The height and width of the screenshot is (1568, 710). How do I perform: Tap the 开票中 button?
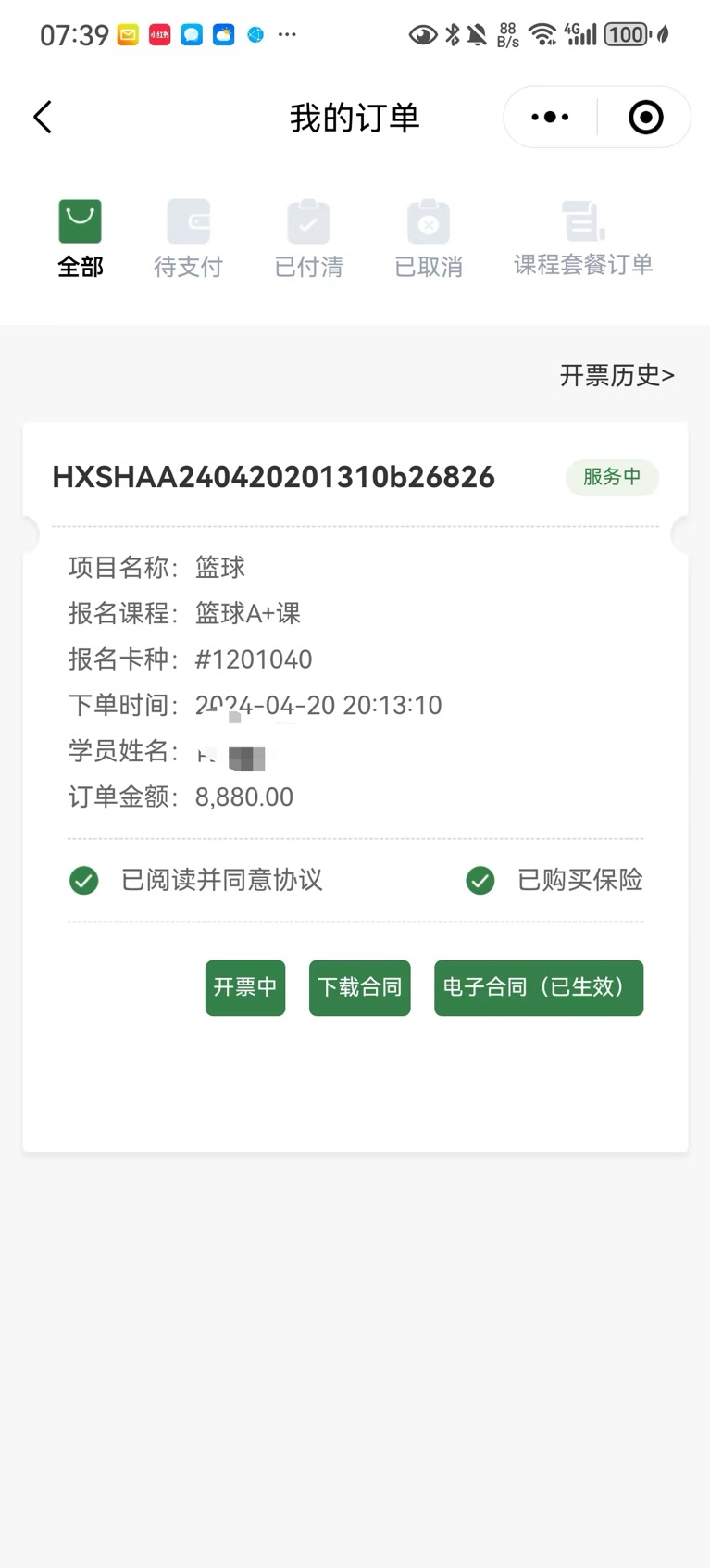tap(245, 987)
